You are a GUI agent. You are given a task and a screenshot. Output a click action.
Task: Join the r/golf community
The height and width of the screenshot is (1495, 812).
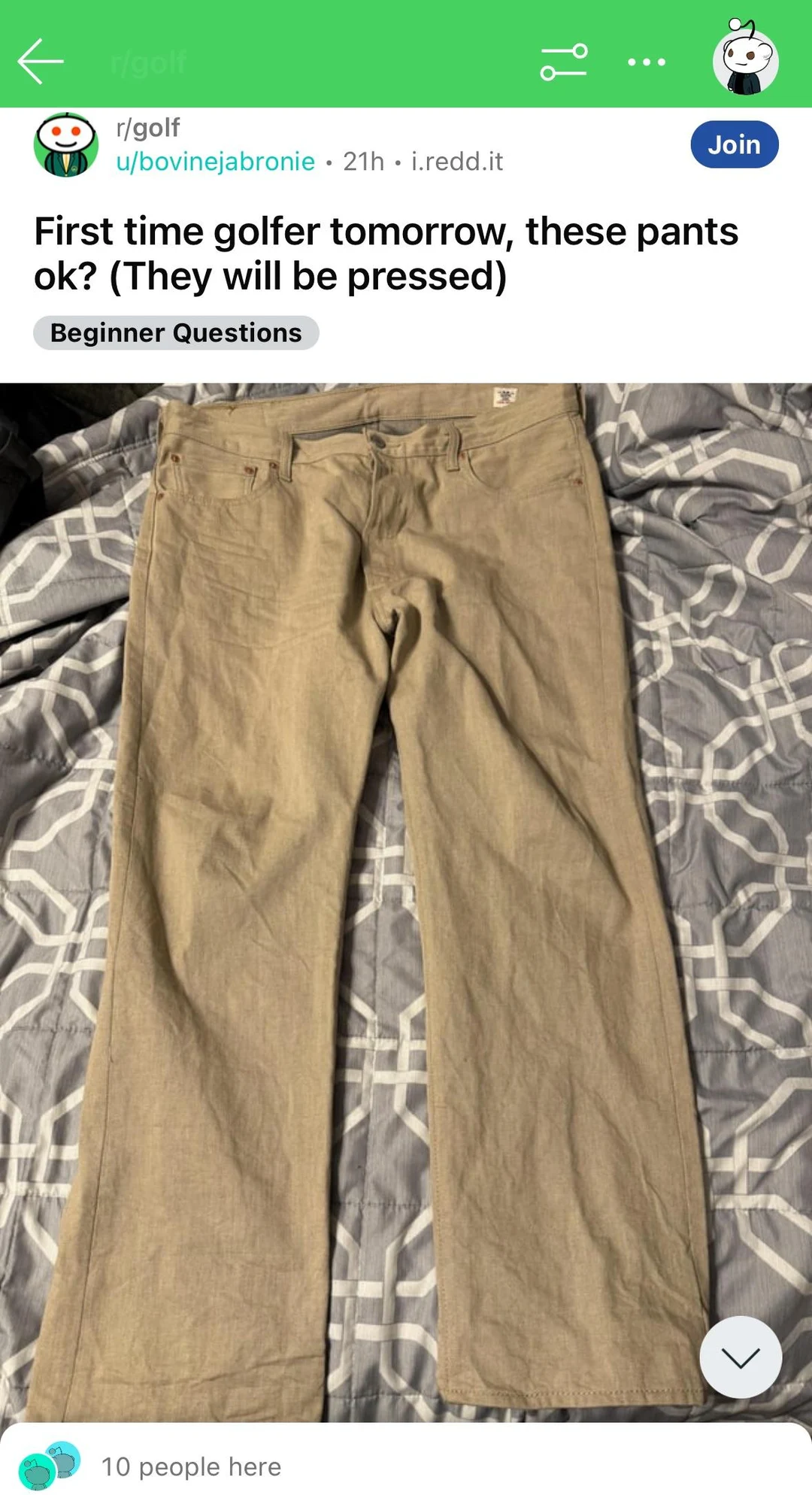tap(734, 144)
